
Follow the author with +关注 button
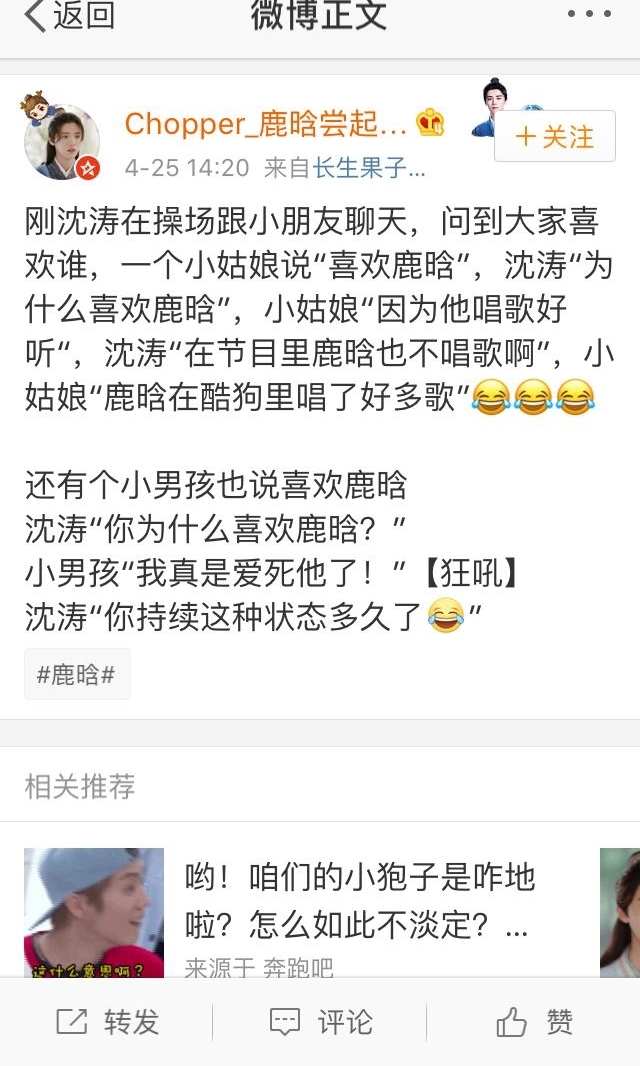tap(555, 137)
